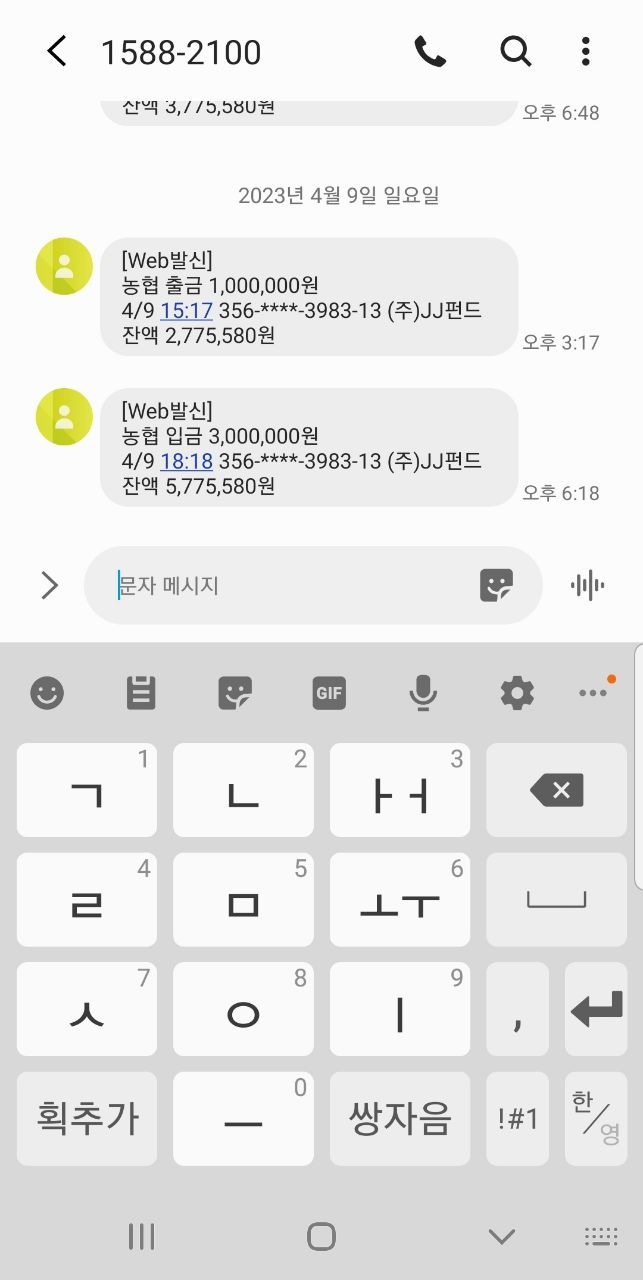Tap the backspace key
This screenshot has height=1280, width=643.
tap(556, 790)
